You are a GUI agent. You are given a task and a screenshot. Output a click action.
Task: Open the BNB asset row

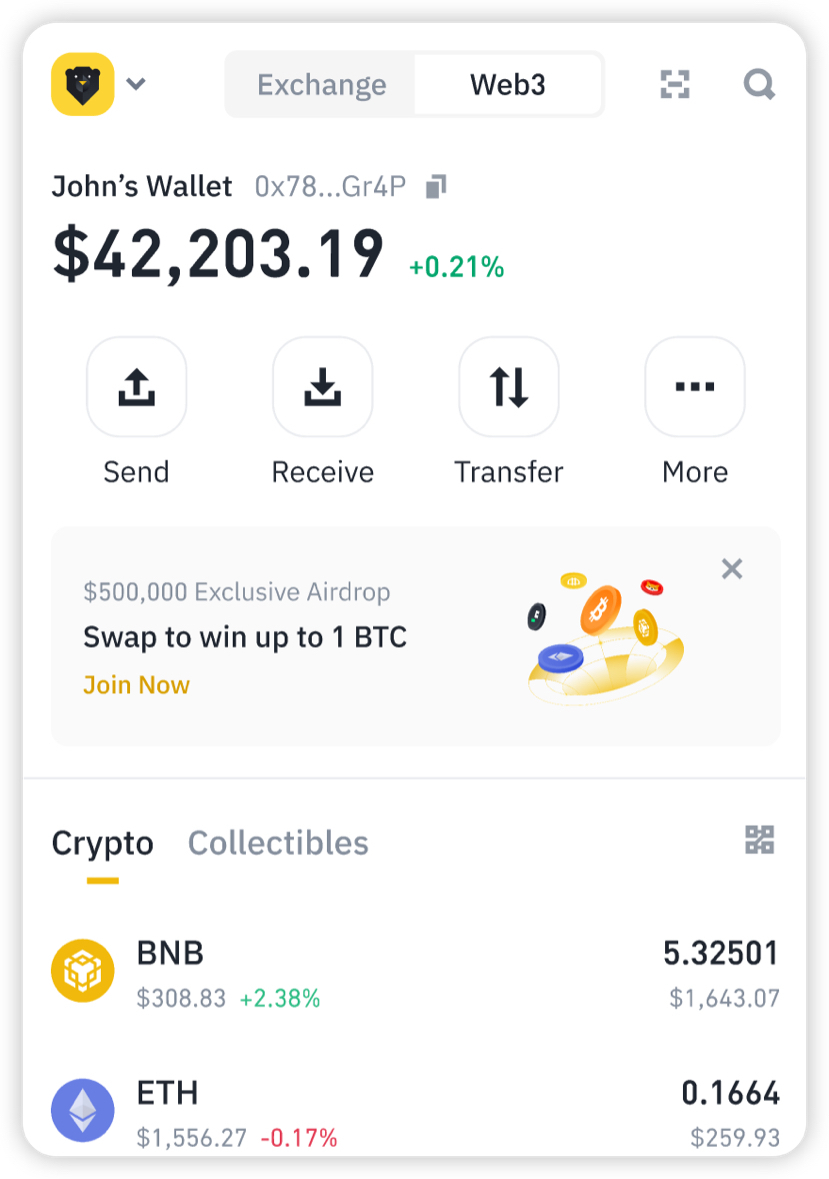414,972
